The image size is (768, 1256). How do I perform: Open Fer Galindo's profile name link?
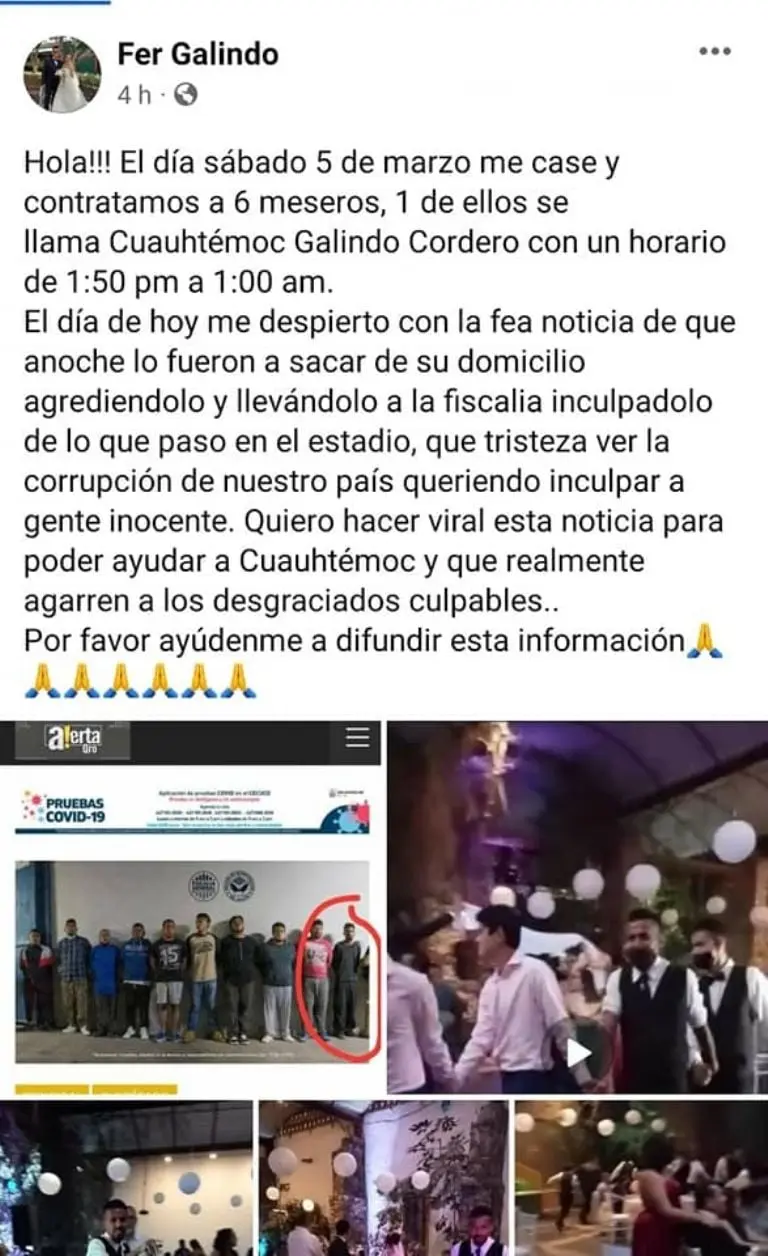point(198,54)
